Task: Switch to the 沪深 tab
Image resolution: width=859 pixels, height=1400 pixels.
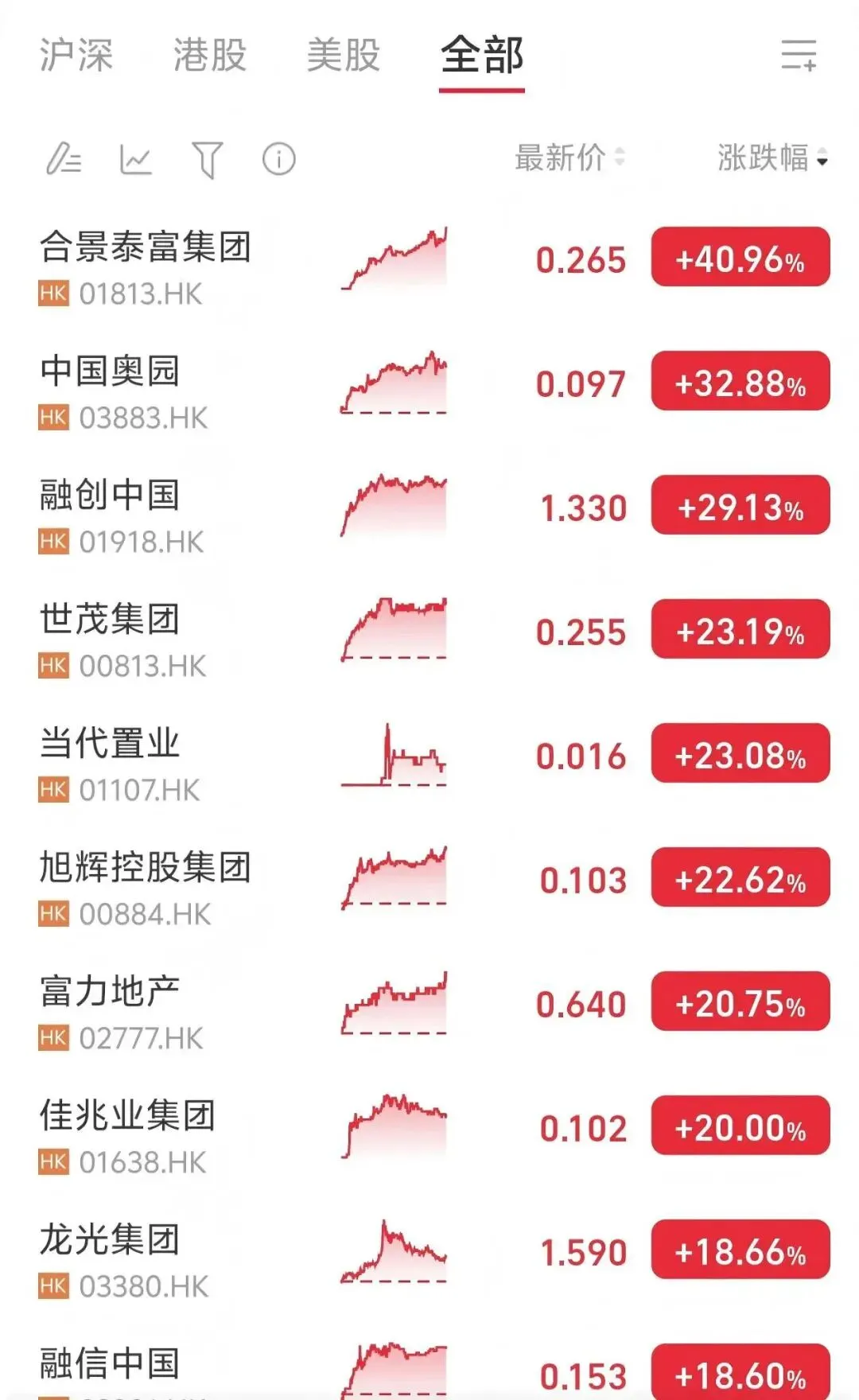Action: 76,56
